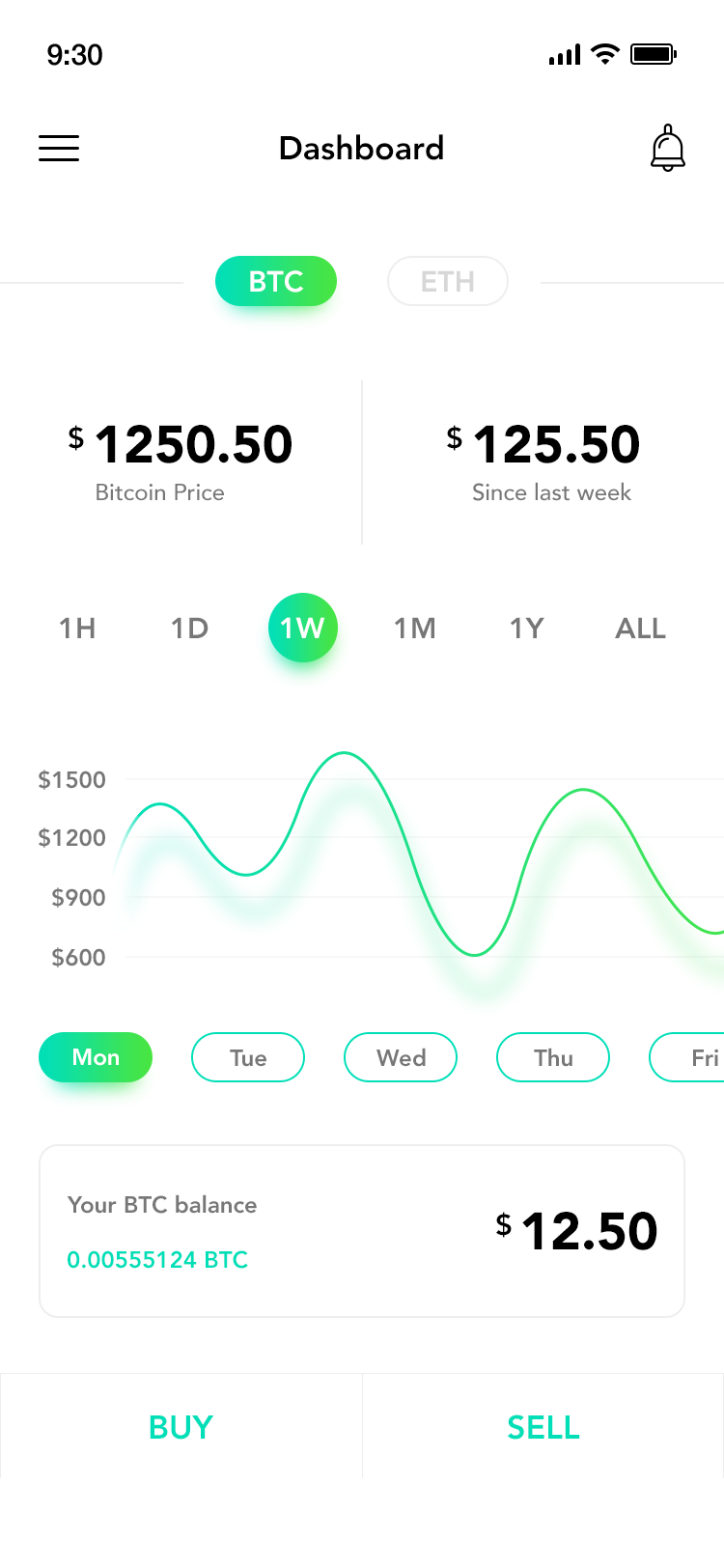The height and width of the screenshot is (1568, 724).
Task: Tap the 1W time range
Action: point(303,628)
